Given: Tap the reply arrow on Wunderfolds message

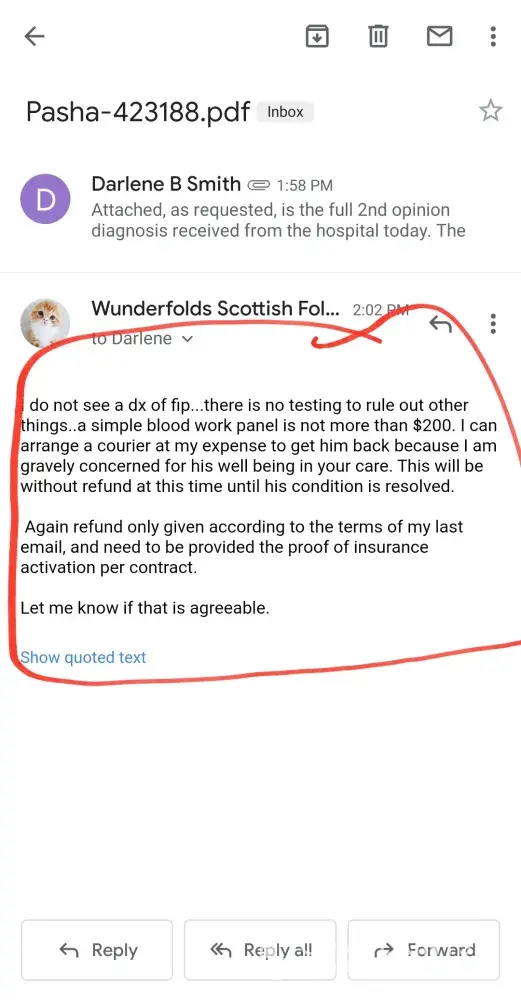Looking at the screenshot, I should tap(440, 324).
